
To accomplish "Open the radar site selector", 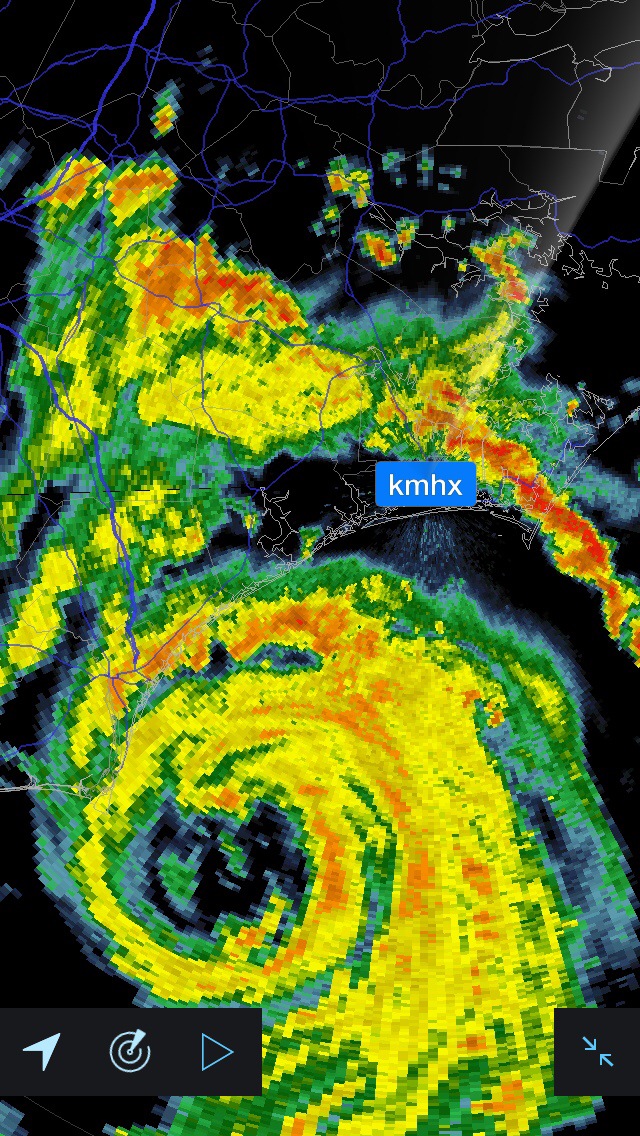I will click(x=130, y=1052).
